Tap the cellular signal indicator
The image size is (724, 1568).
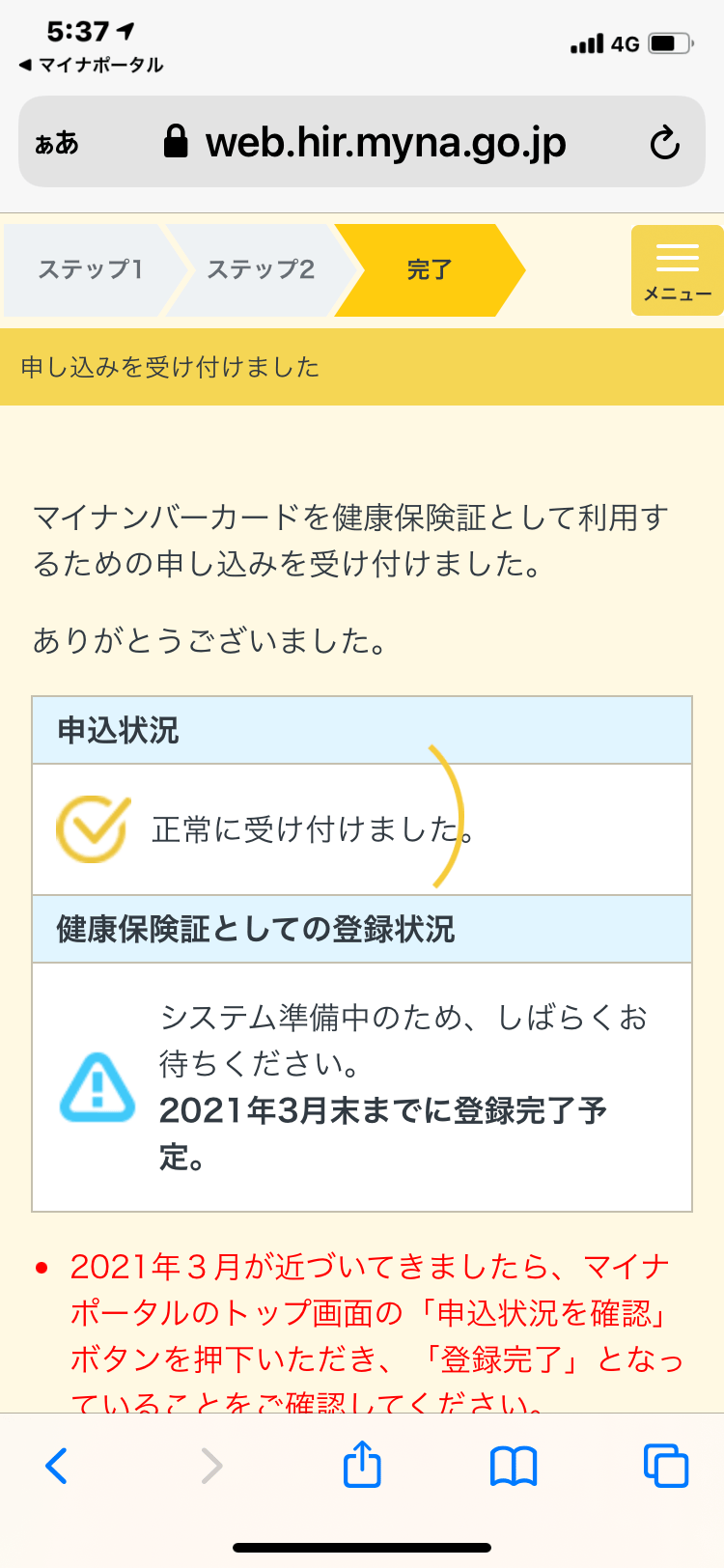pyautogui.click(x=588, y=43)
